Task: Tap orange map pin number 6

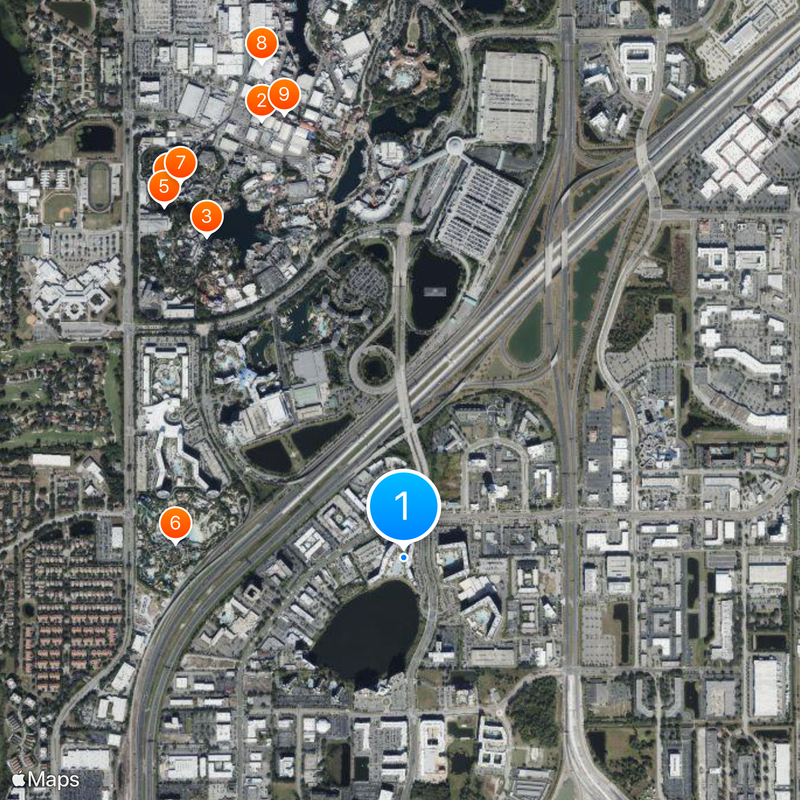Action: click(175, 522)
